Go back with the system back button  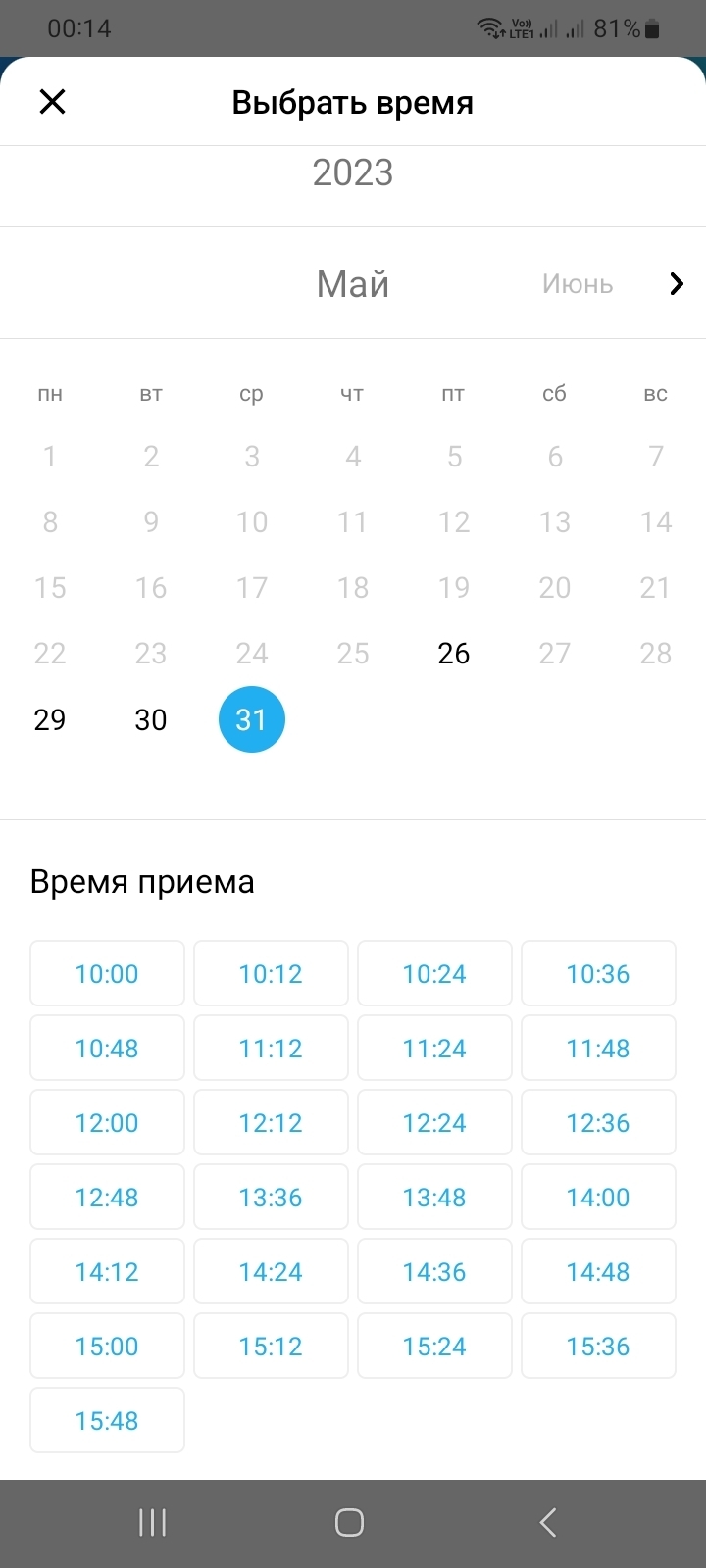point(548,1522)
